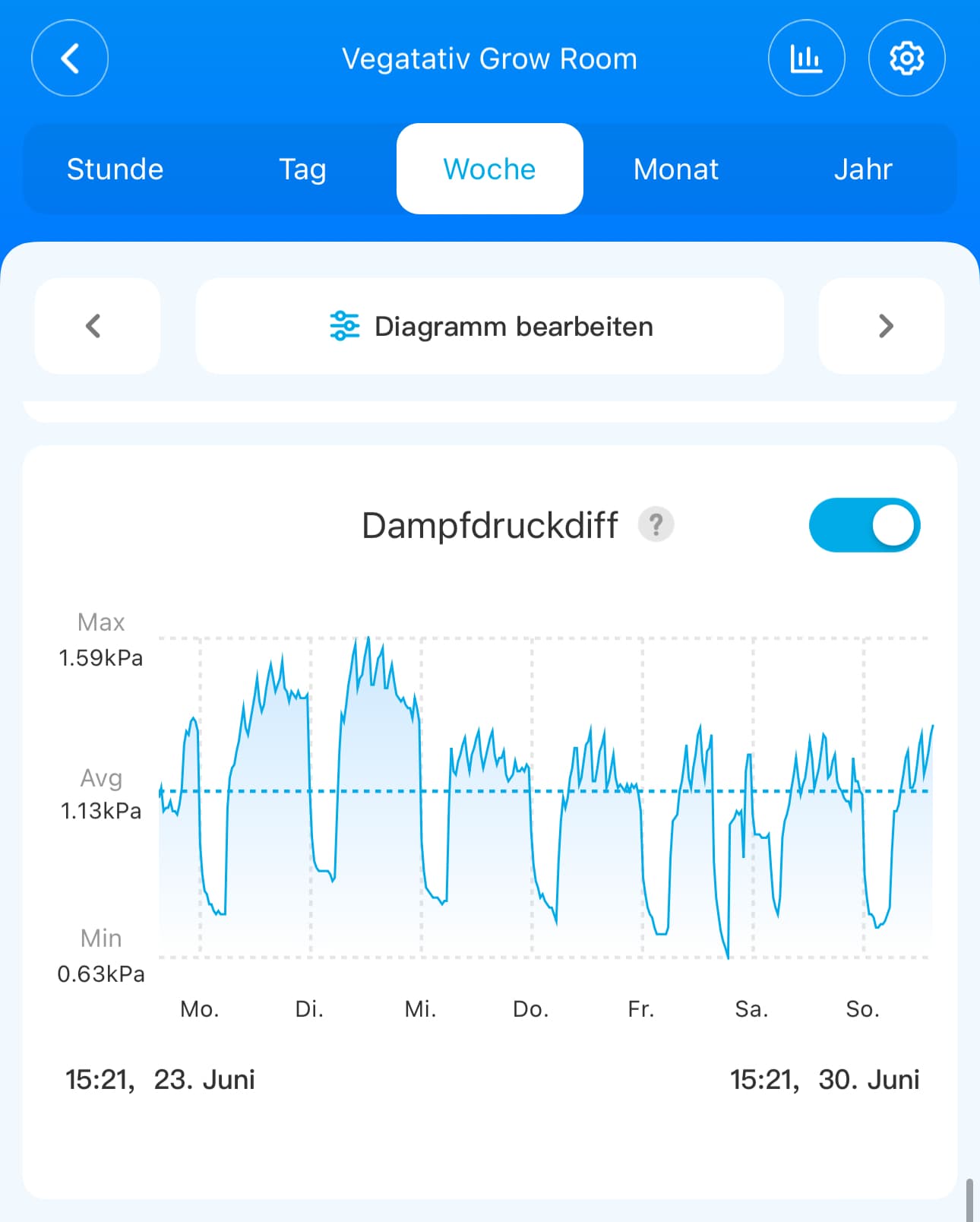Select the Woche tab
This screenshot has height=1222, width=980.
point(489,169)
